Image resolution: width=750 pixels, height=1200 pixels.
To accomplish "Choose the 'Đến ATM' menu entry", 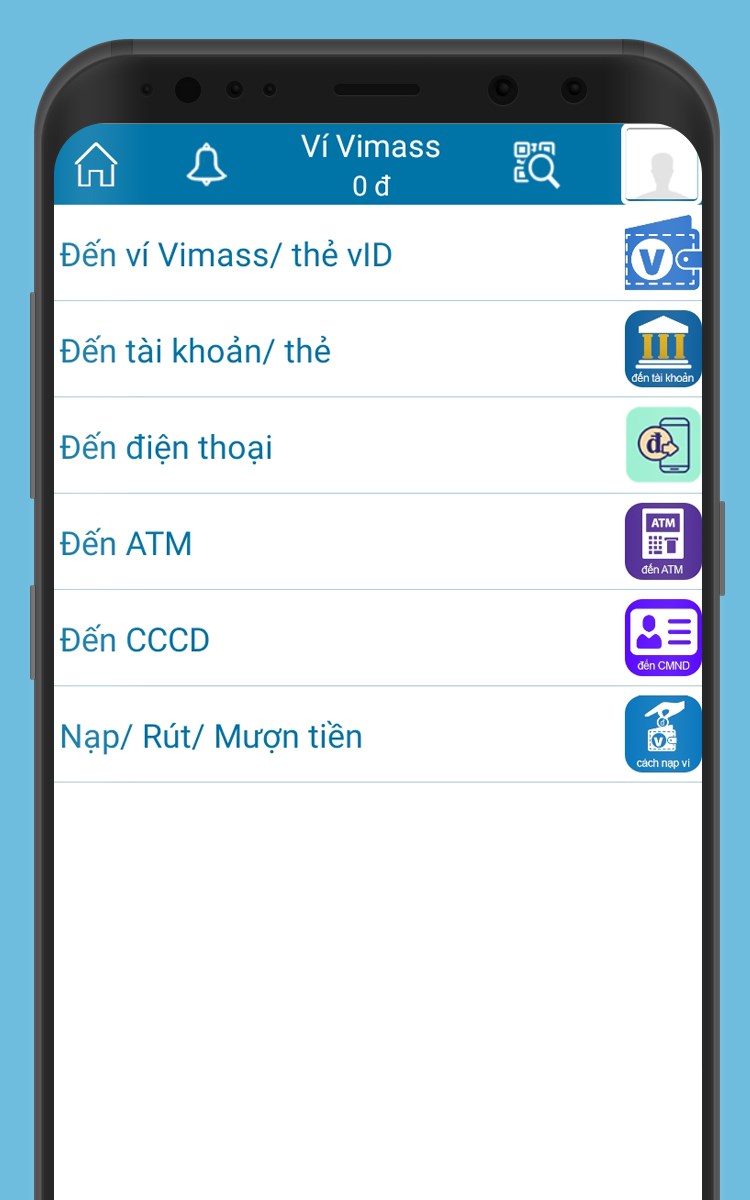I will (126, 543).
